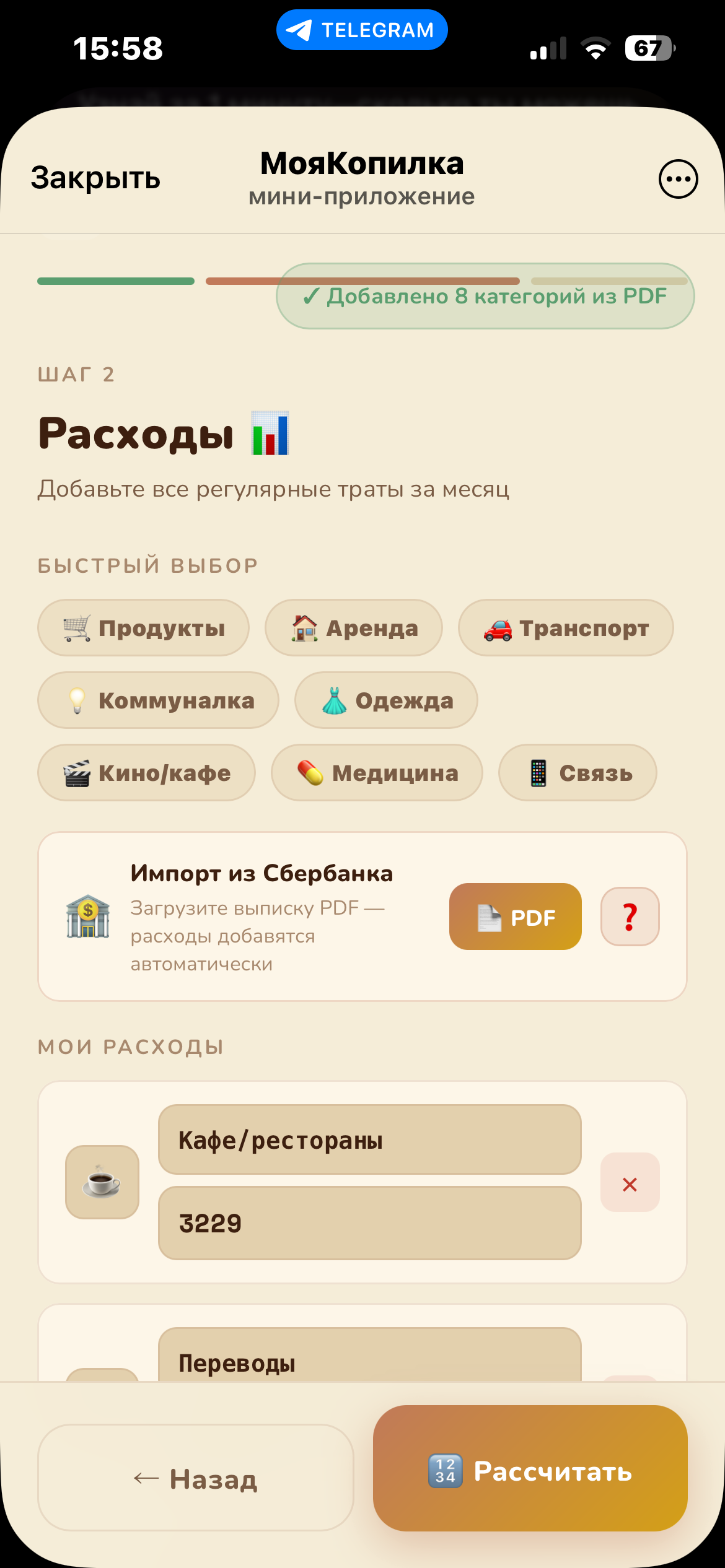725x1568 pixels.
Task: Select Кино/кафе quick option
Action: click(x=146, y=773)
